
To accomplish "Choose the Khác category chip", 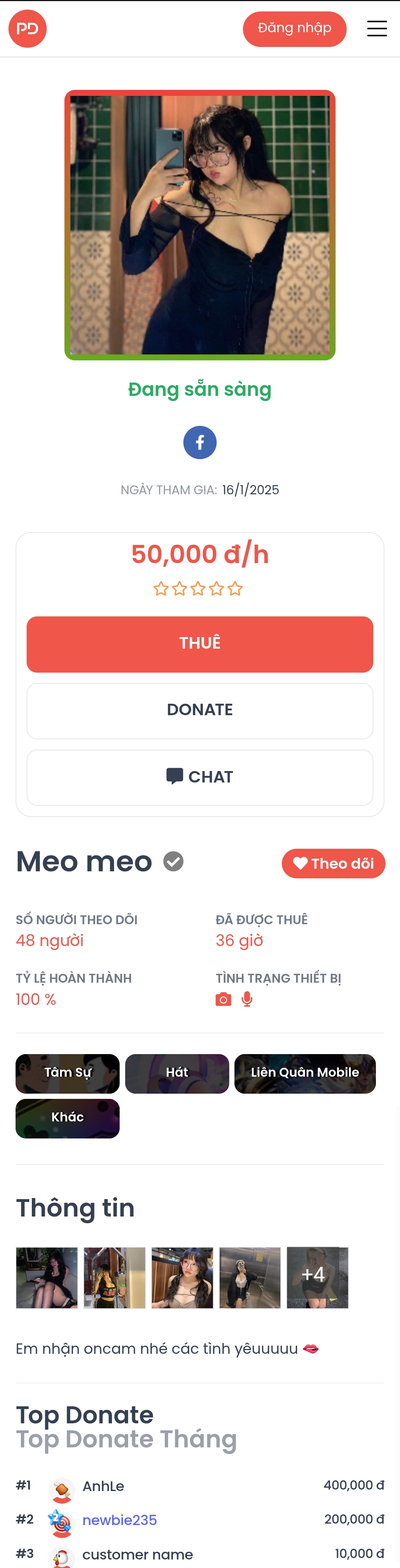I will (x=68, y=1118).
